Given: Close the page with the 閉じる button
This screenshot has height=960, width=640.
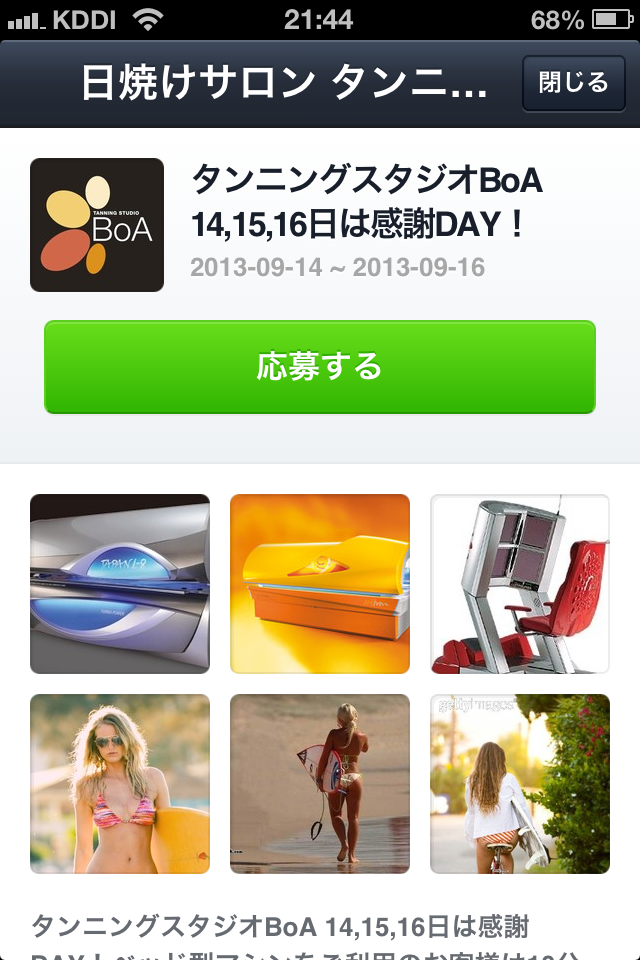Looking at the screenshot, I should click(x=573, y=82).
